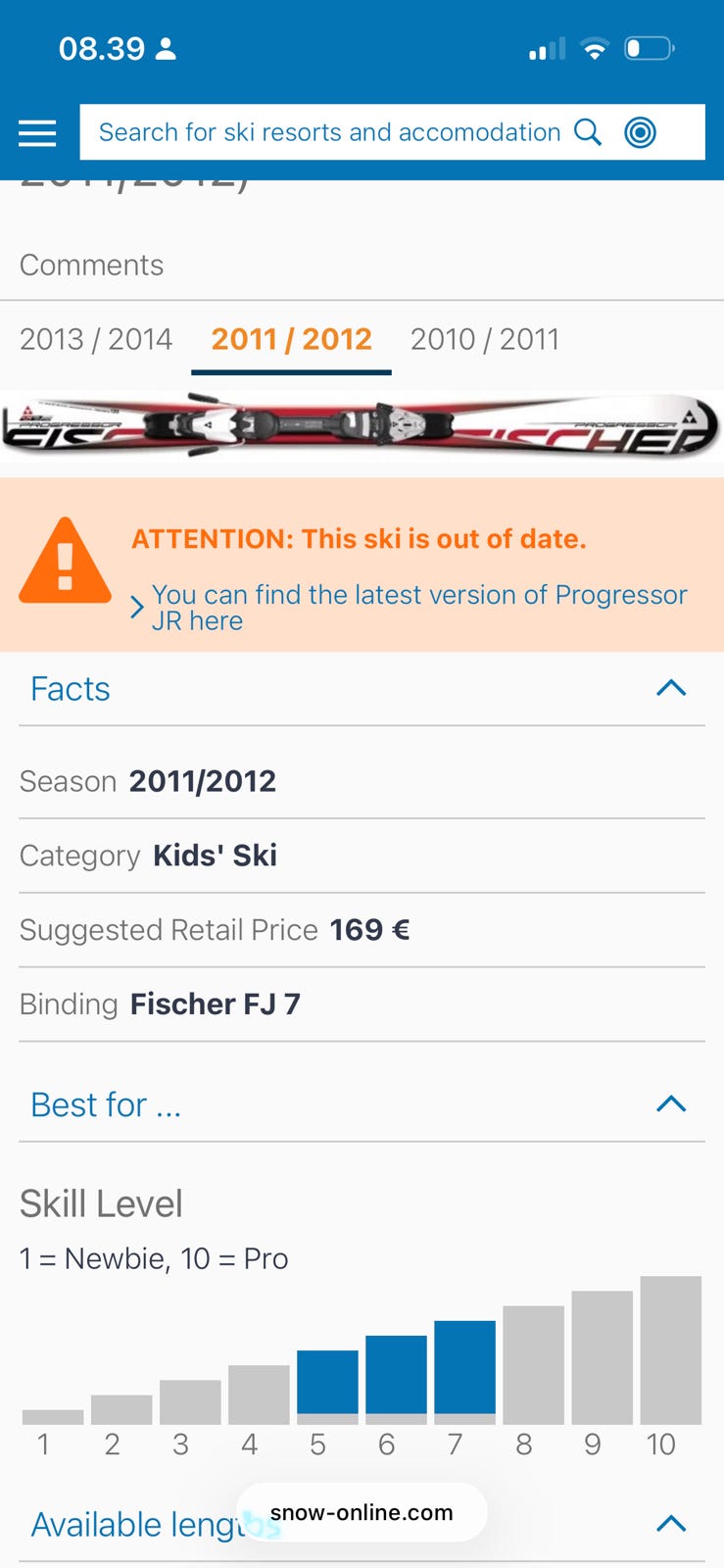
Task: Collapse the Facts section
Action: point(671,688)
